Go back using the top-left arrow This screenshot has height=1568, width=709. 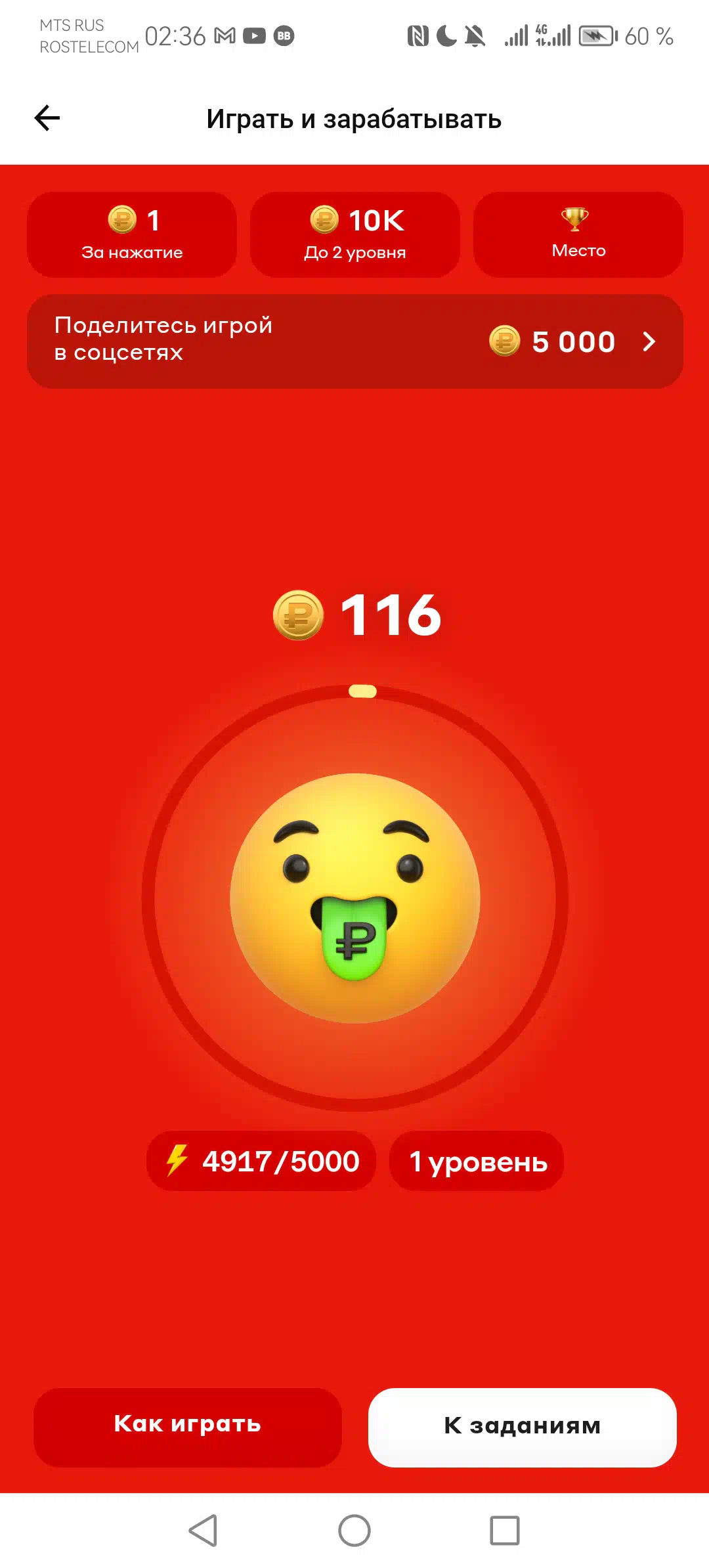pos(47,119)
